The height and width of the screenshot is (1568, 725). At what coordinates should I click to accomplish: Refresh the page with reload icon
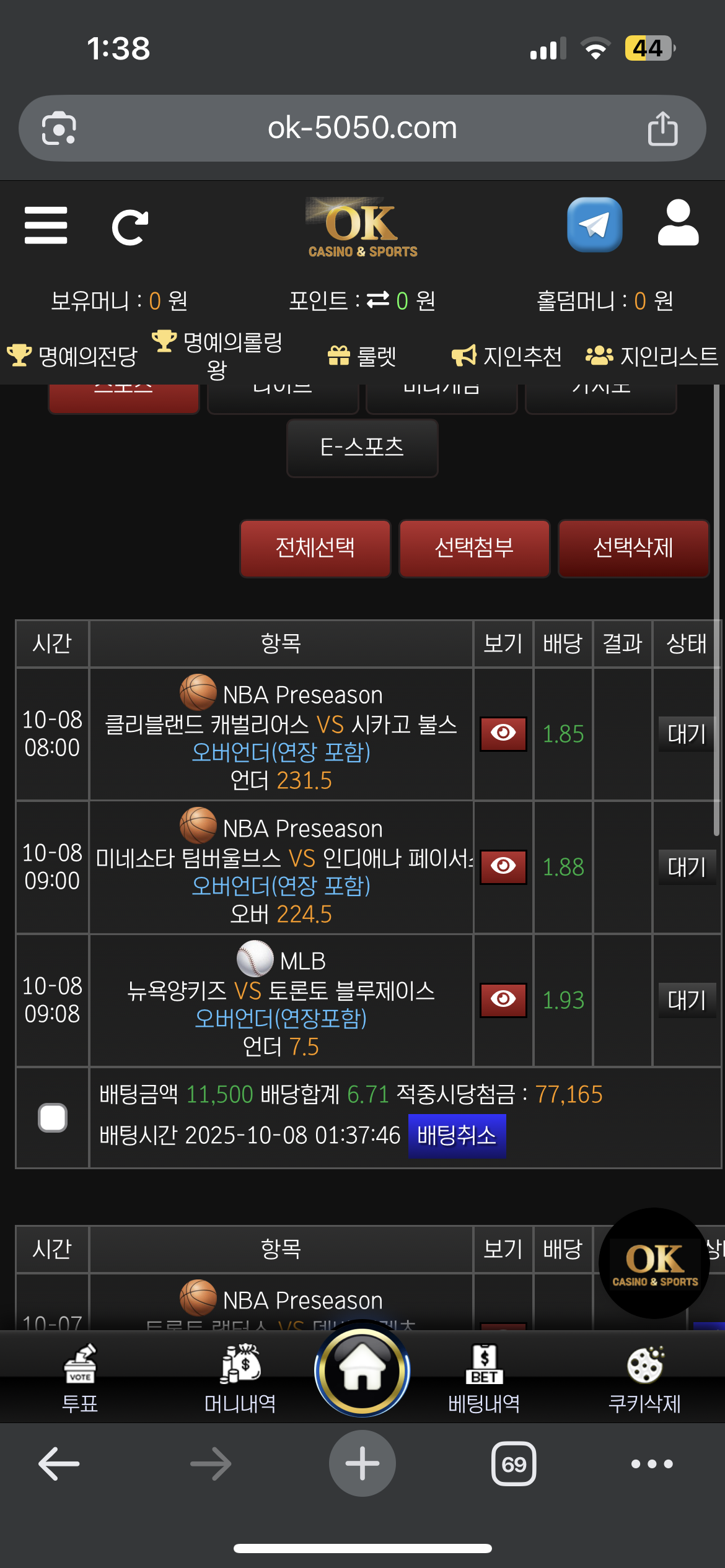[130, 227]
